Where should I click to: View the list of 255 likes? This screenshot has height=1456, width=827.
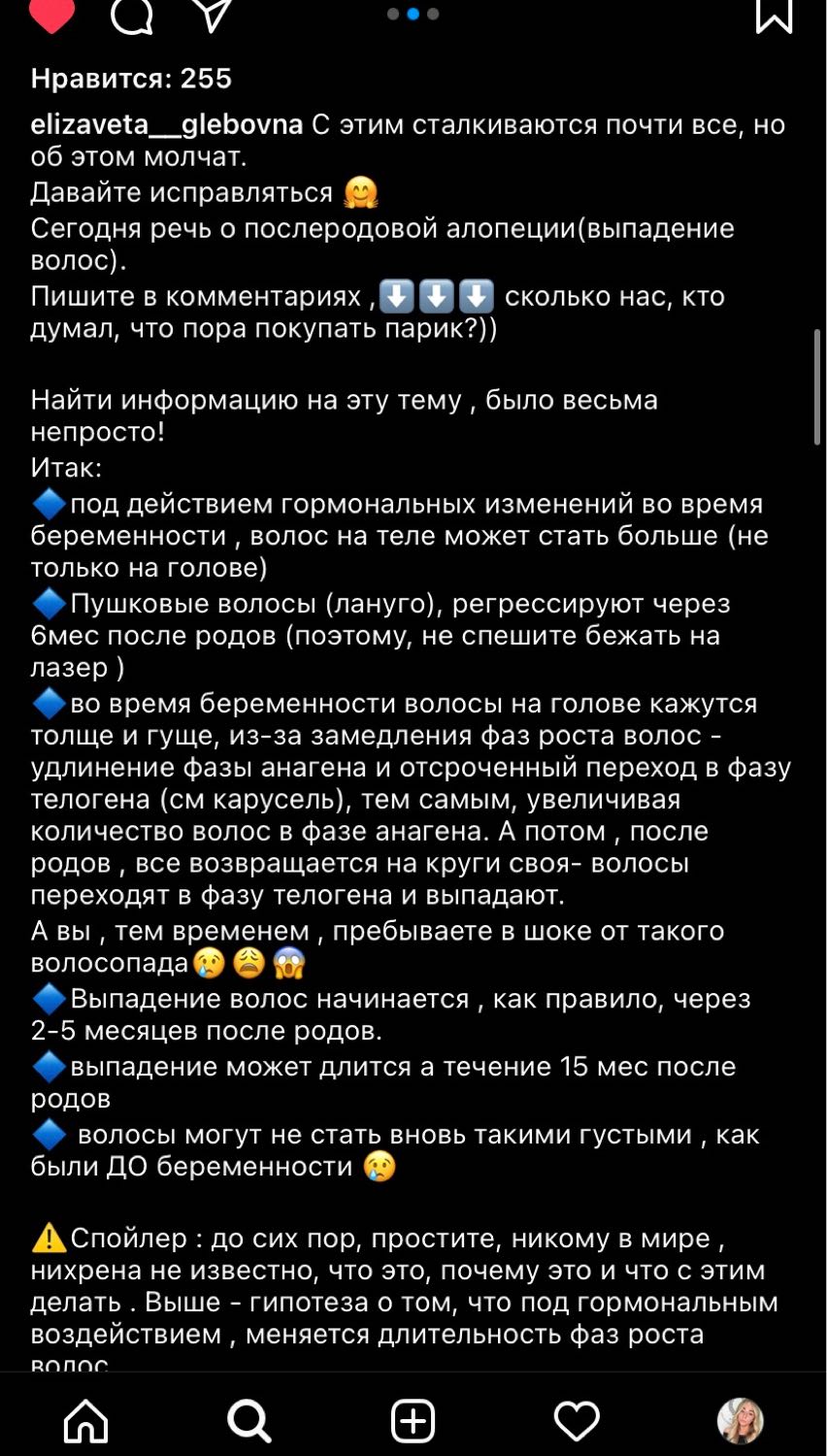pos(131,79)
